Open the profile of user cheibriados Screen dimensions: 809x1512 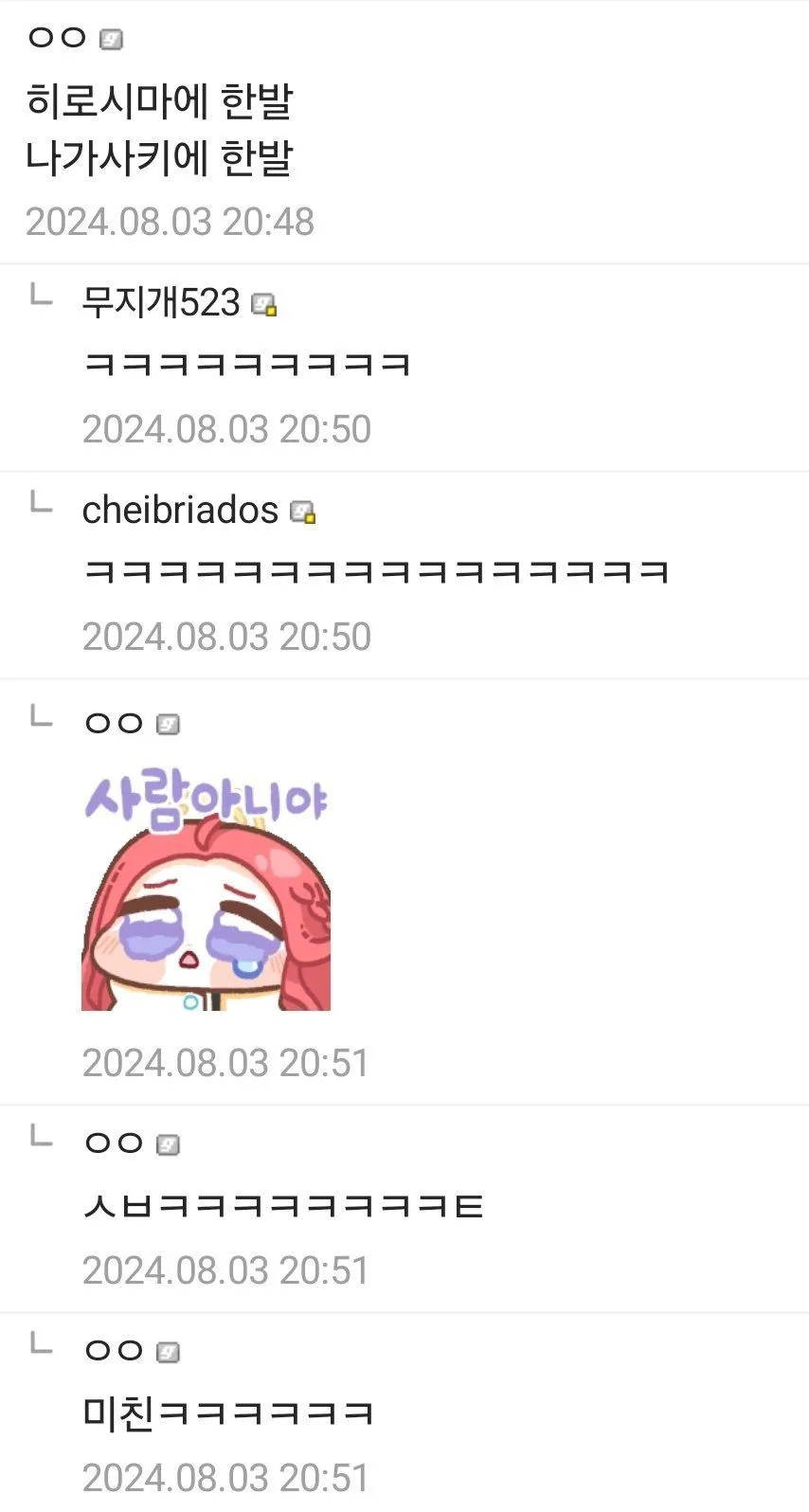click(180, 511)
